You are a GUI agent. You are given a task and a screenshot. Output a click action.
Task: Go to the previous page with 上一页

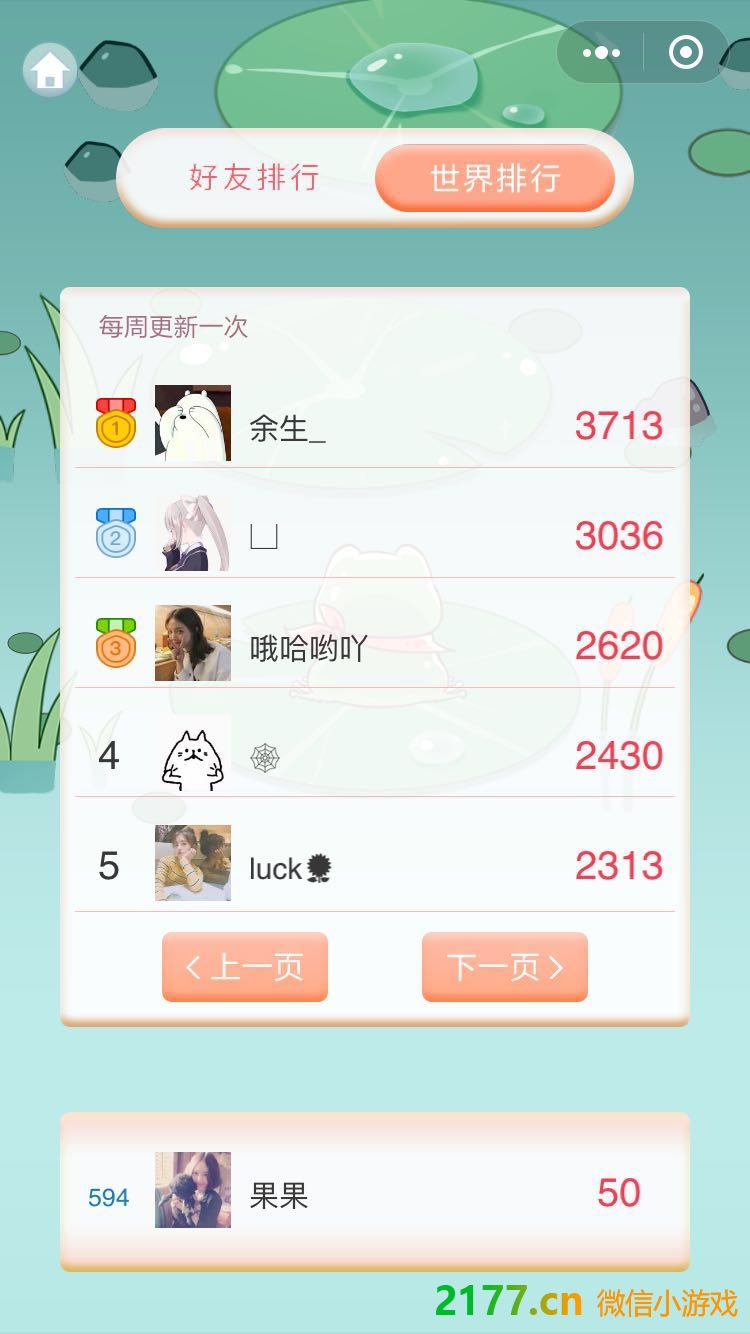click(245, 967)
